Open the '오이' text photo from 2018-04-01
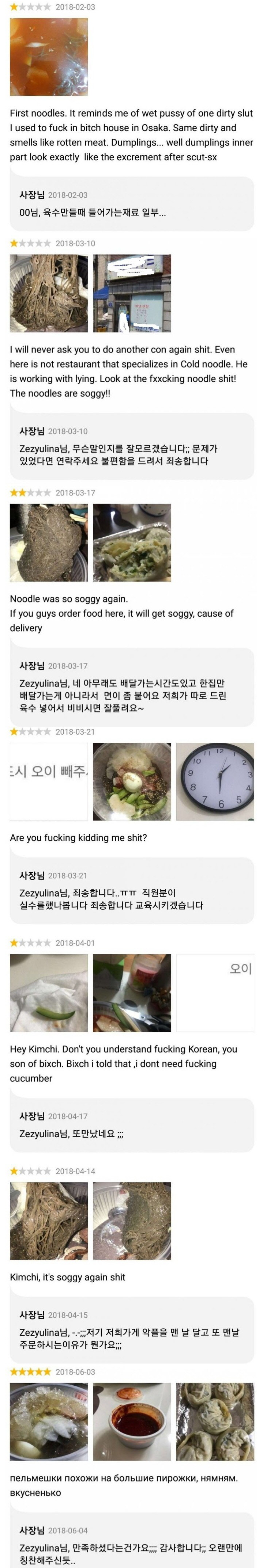Viewport: 263px width, 1568px height. coord(214,993)
